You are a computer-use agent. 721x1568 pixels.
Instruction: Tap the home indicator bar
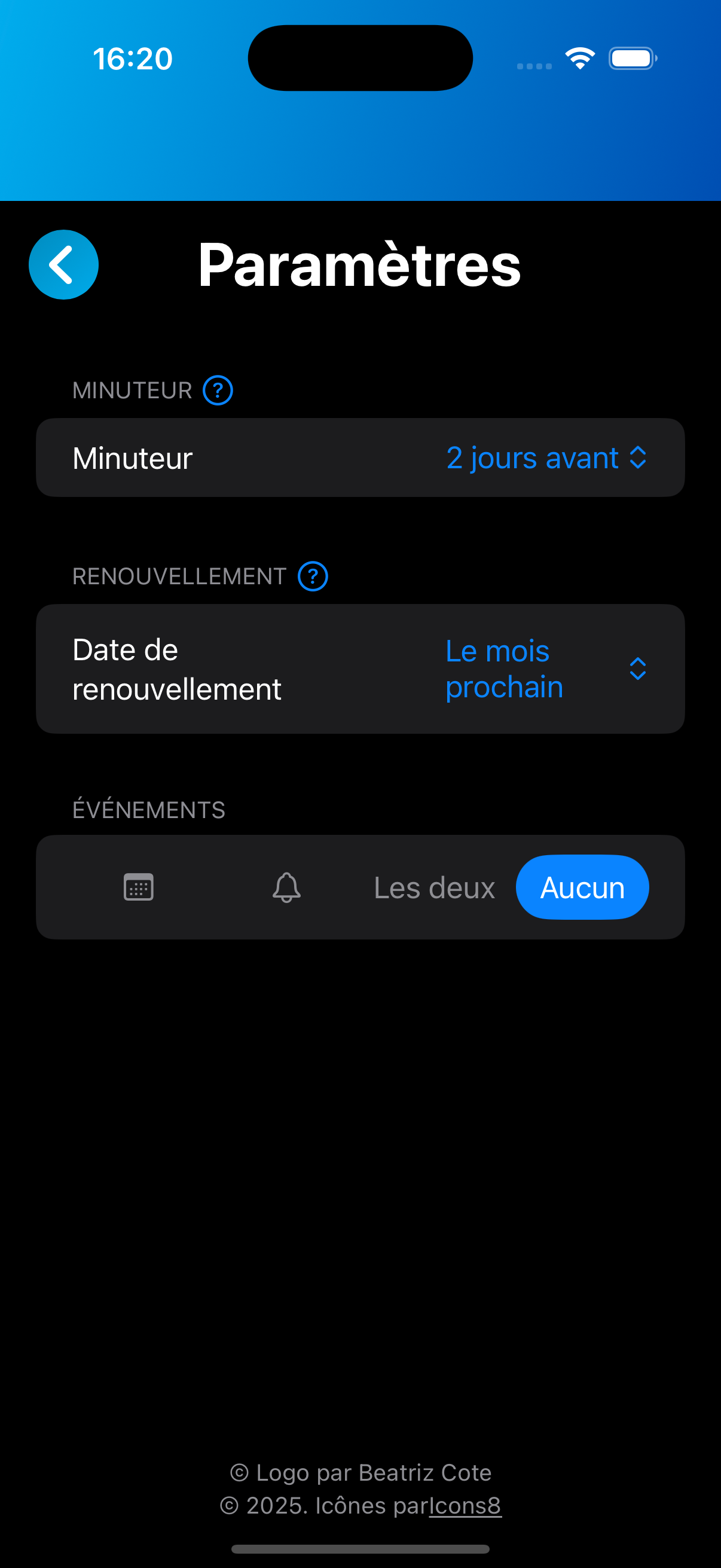click(360, 1547)
